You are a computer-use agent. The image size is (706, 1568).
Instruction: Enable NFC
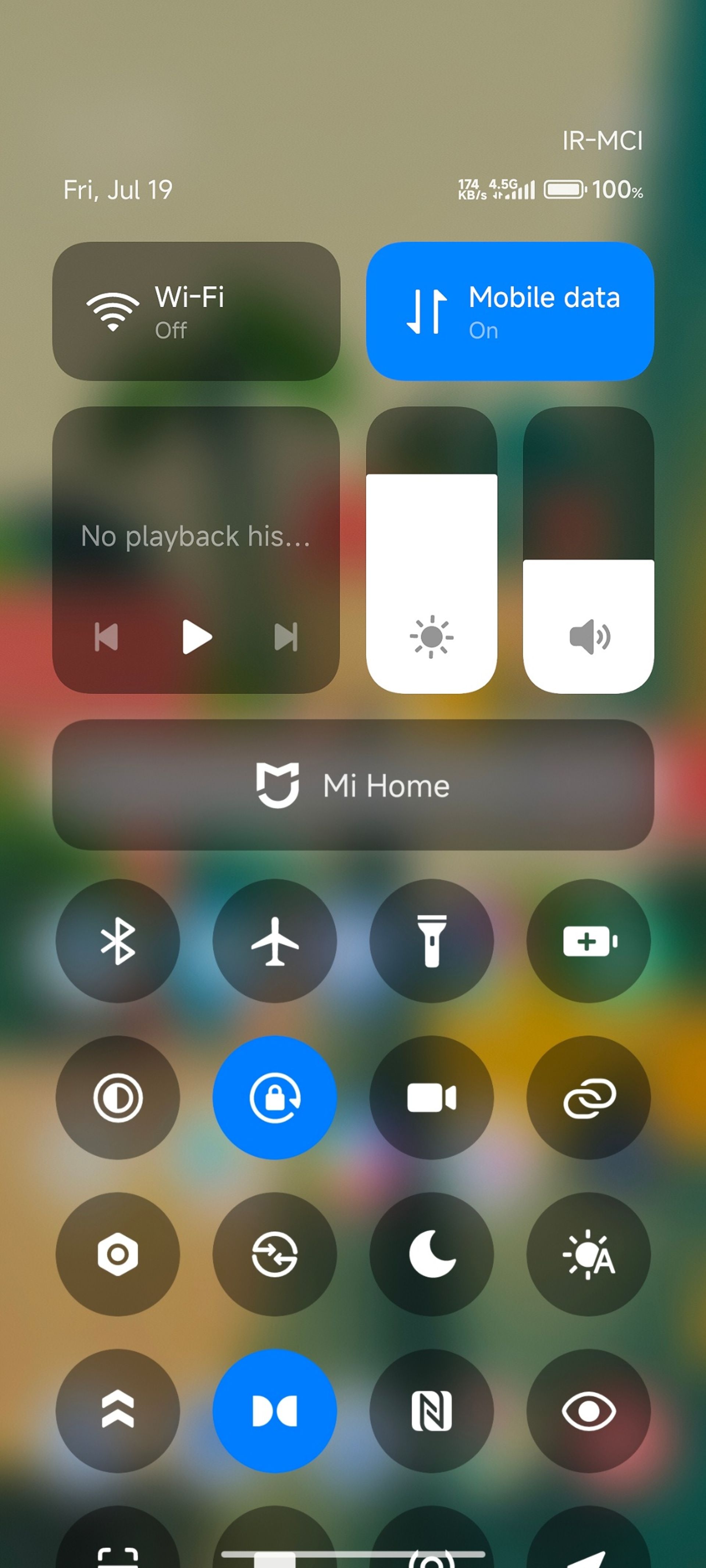tap(431, 1411)
